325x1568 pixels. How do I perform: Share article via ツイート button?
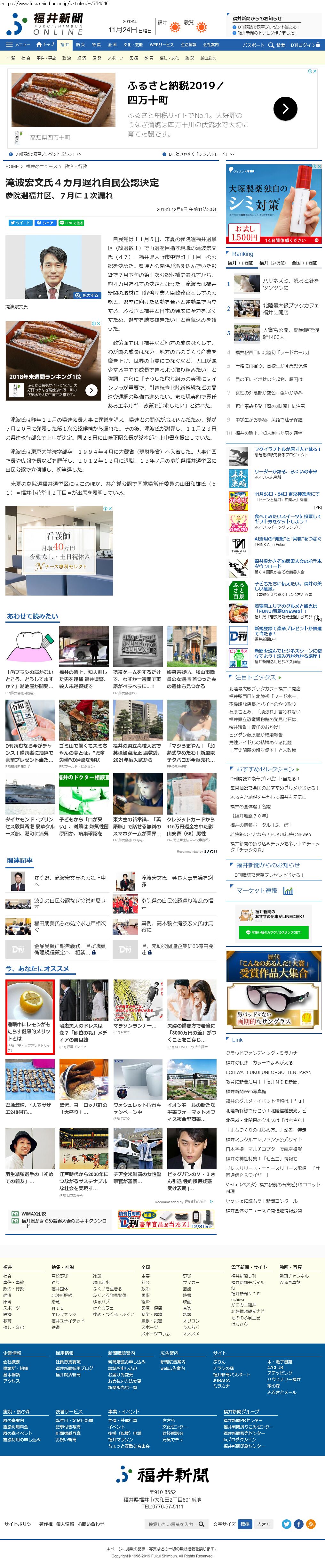[x=20, y=223]
